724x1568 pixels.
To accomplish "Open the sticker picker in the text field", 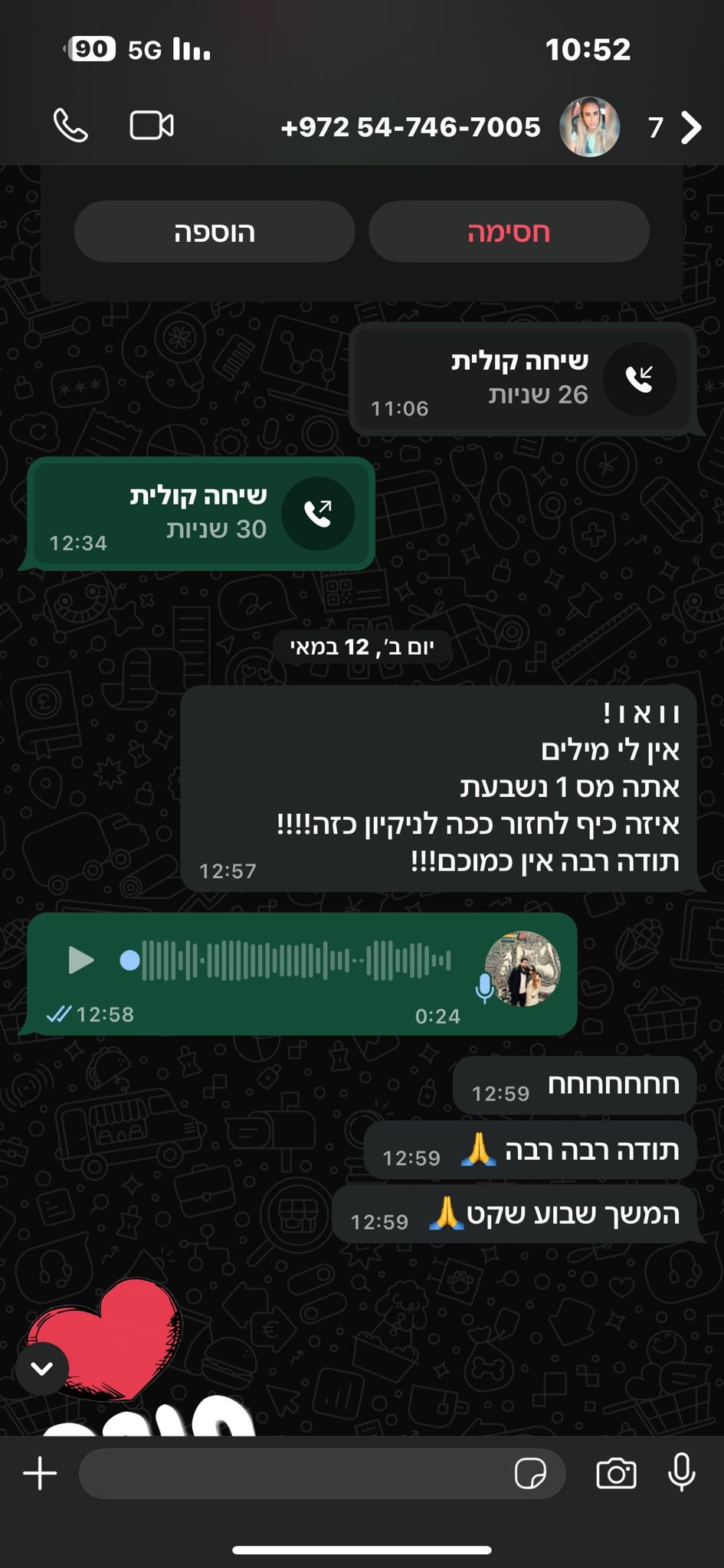I will pos(530,1473).
